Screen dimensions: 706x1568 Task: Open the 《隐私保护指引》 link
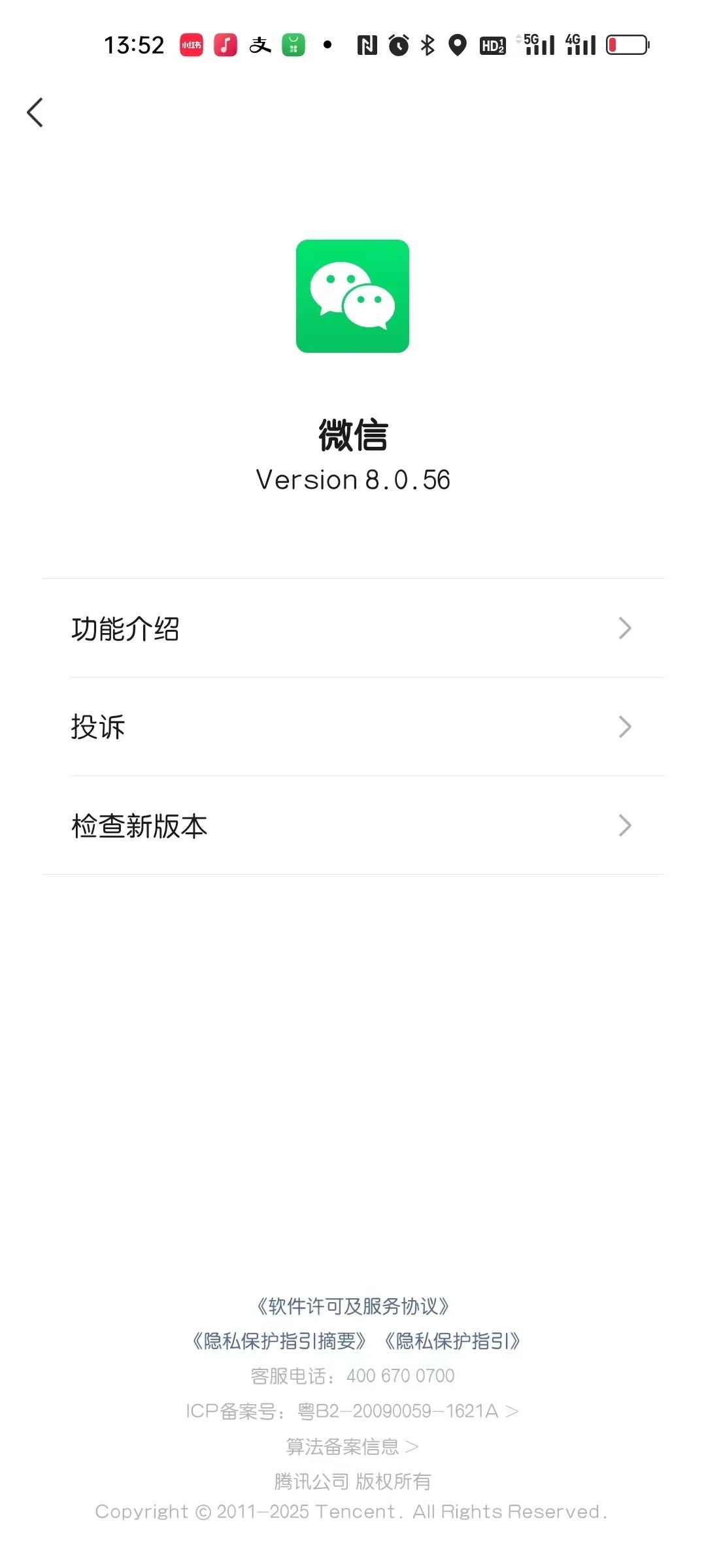[452, 1341]
